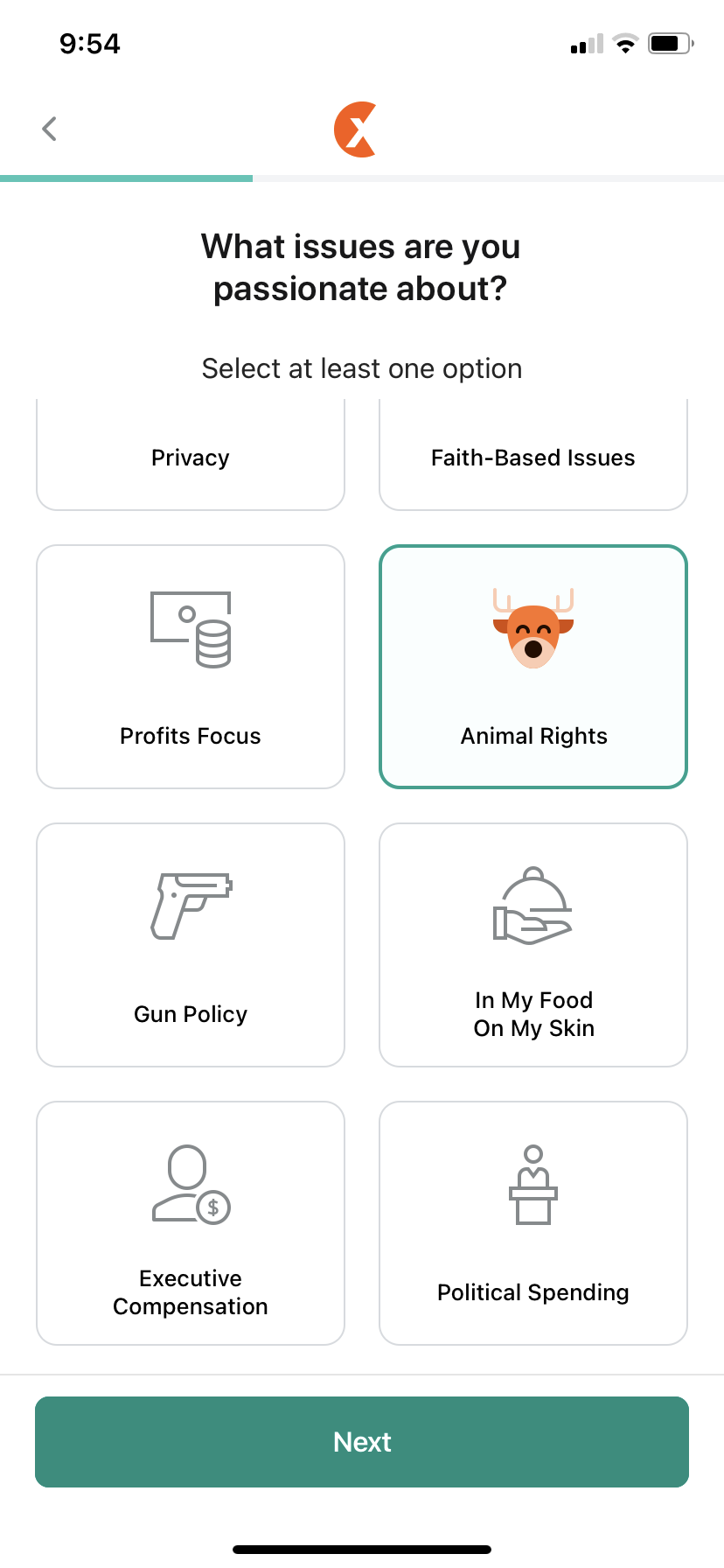This screenshot has width=724, height=1568.
Task: Tap the Next button
Action: (x=362, y=1442)
